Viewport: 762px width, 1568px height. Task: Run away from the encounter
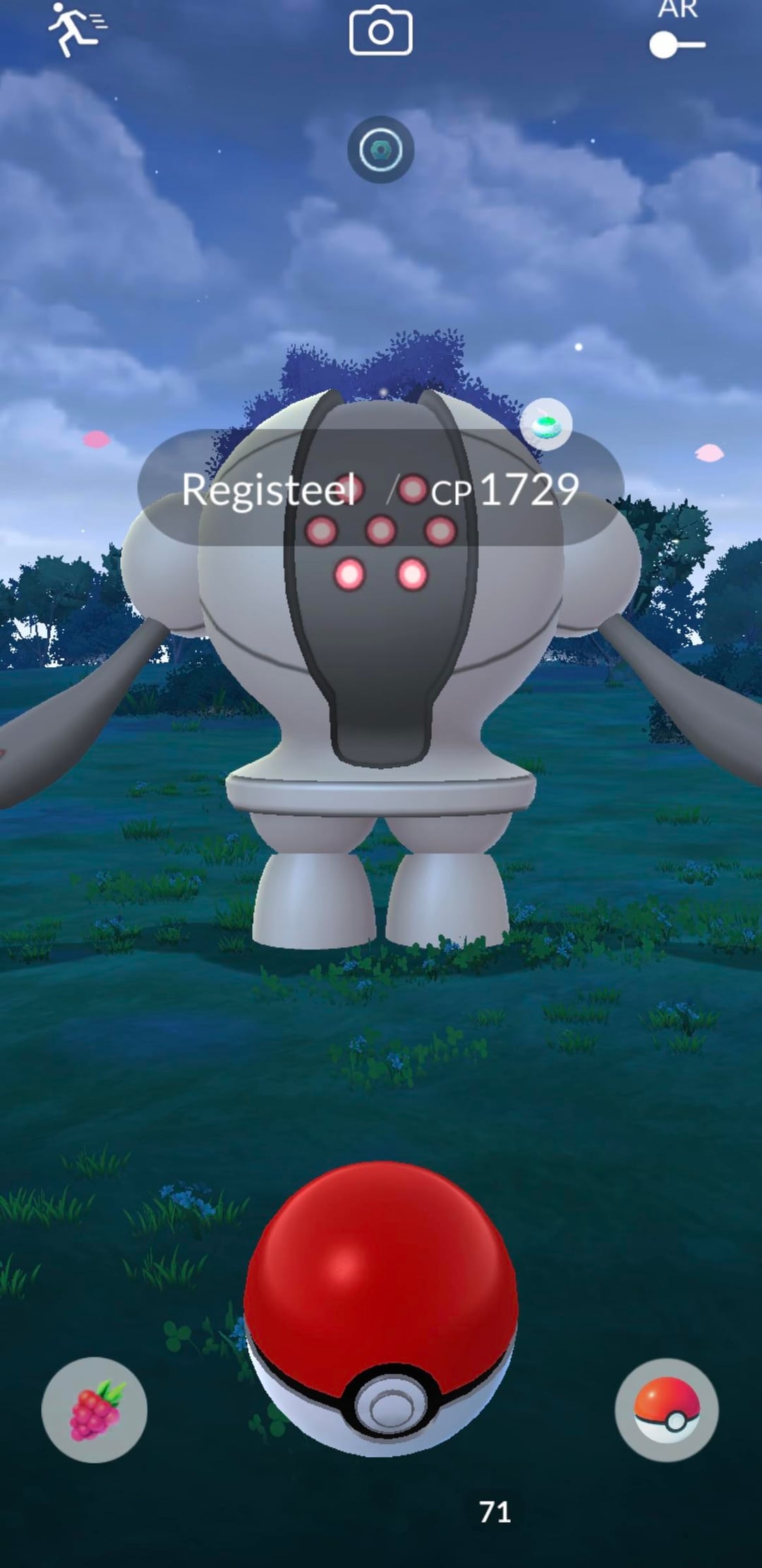pos(76,30)
